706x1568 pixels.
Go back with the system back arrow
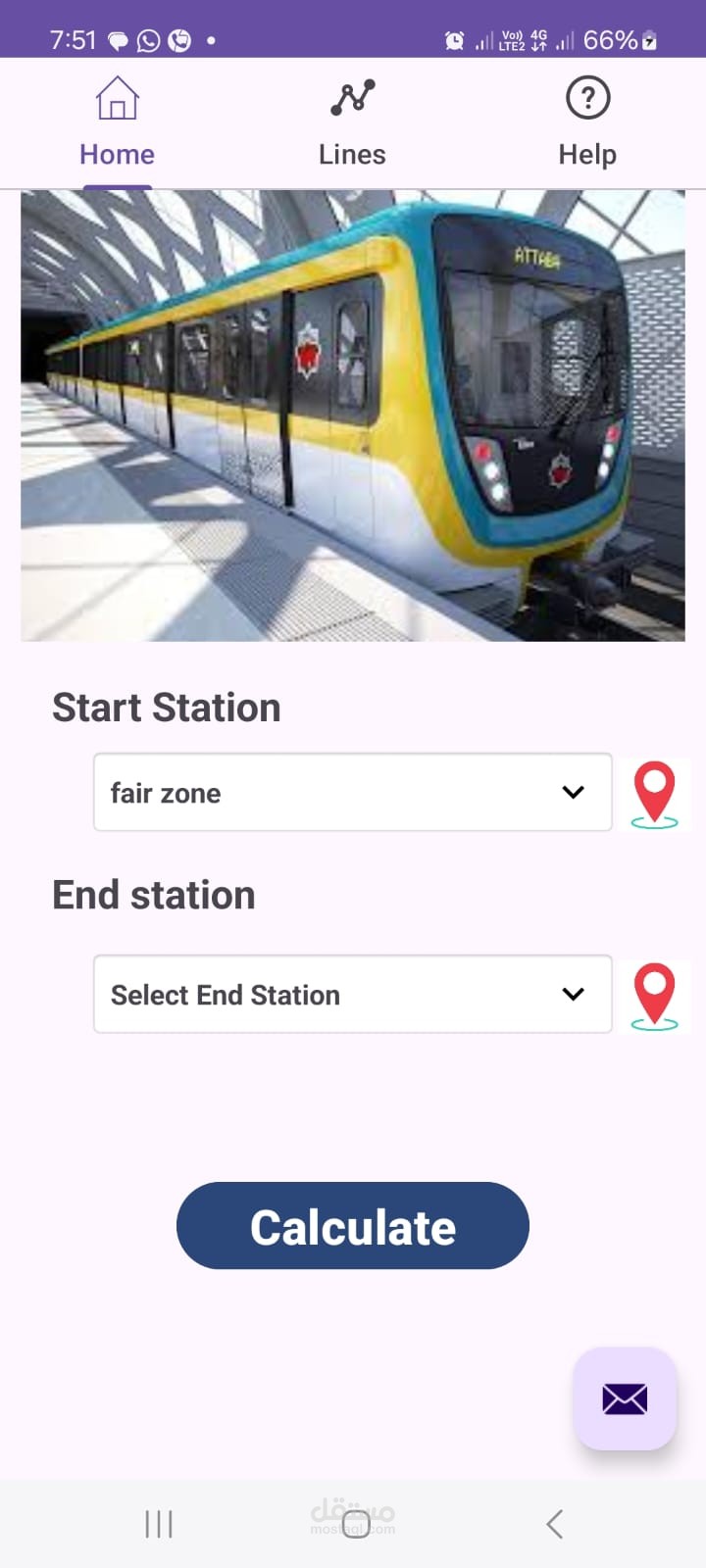point(554,1524)
